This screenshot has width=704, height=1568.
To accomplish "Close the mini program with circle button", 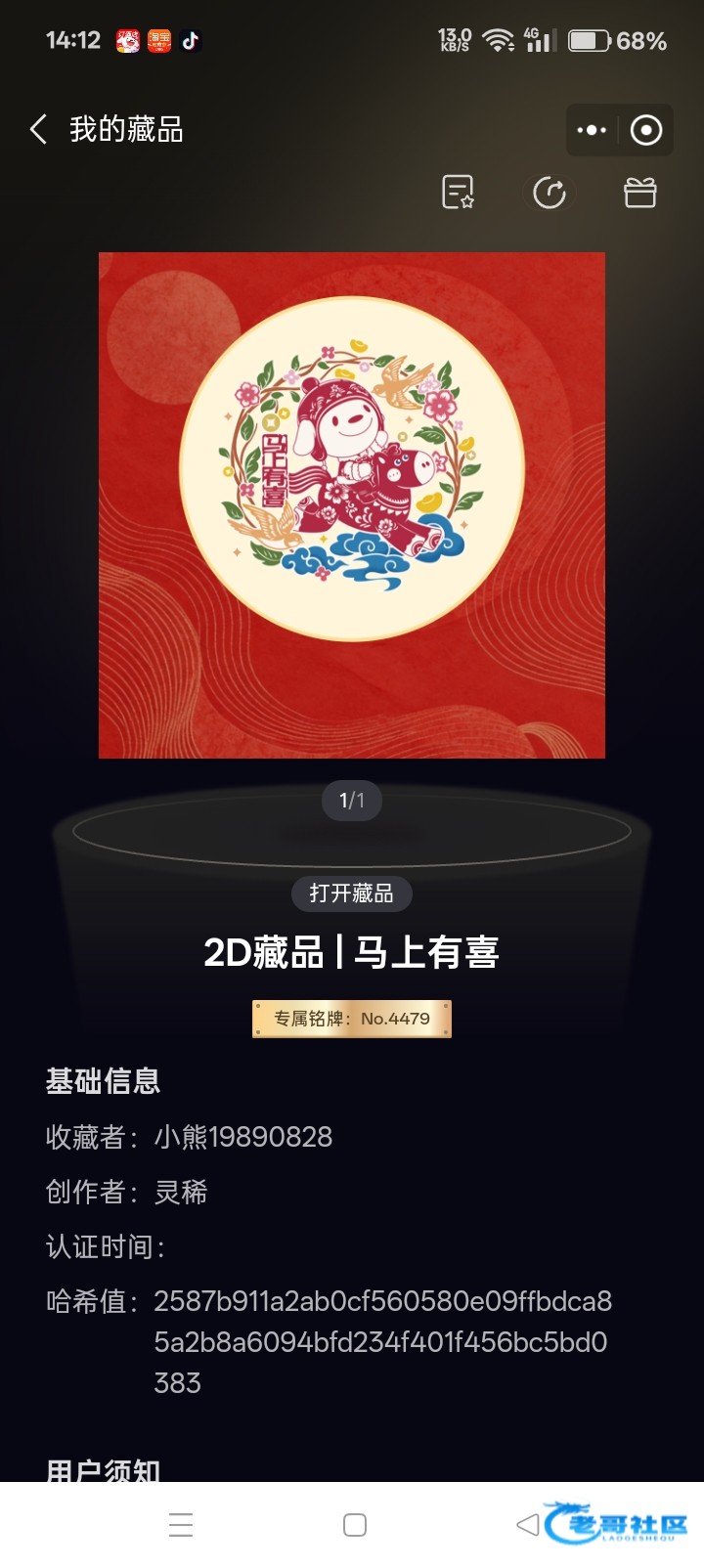I will (x=646, y=130).
